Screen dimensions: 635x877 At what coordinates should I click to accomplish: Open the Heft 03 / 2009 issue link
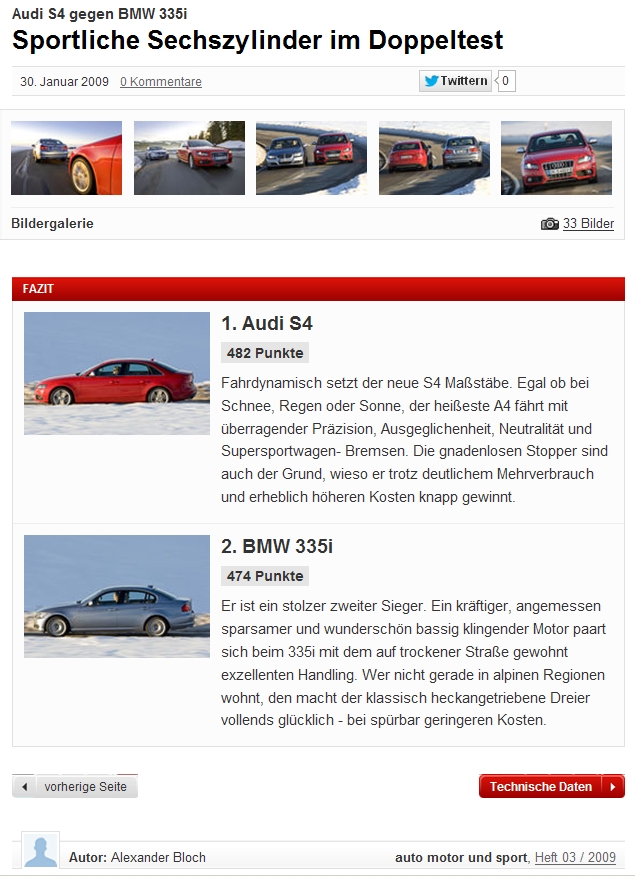click(575, 858)
